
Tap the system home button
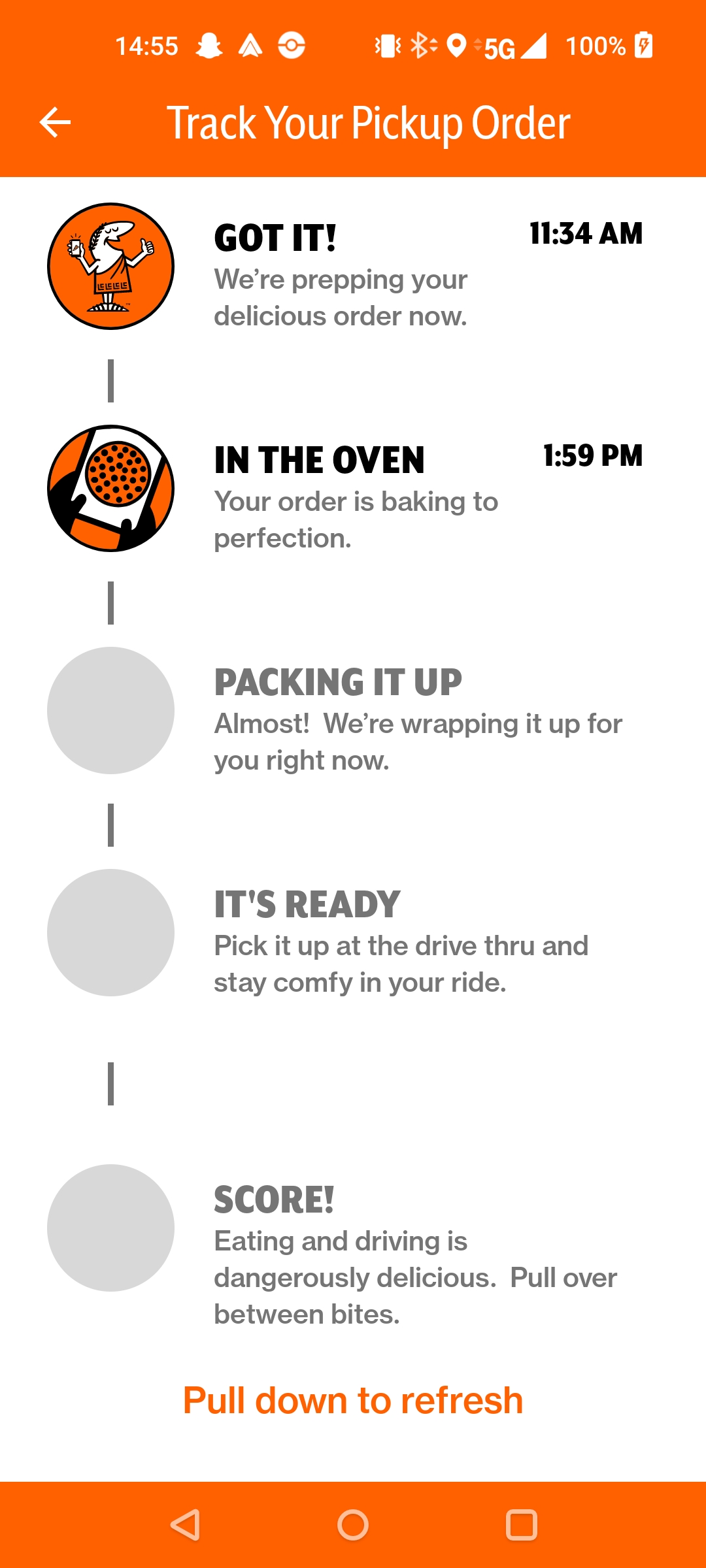pyautogui.click(x=353, y=1525)
